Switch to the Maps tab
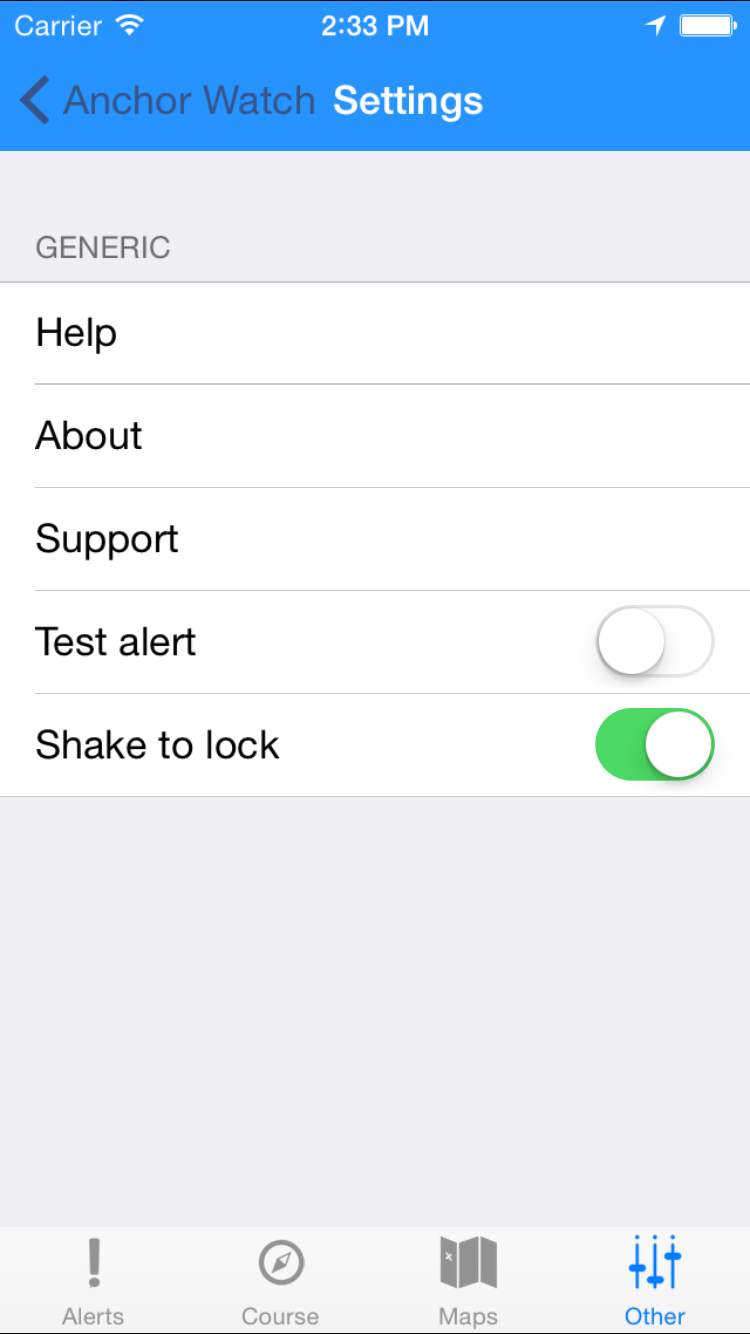The image size is (750, 1334). coord(468,1281)
